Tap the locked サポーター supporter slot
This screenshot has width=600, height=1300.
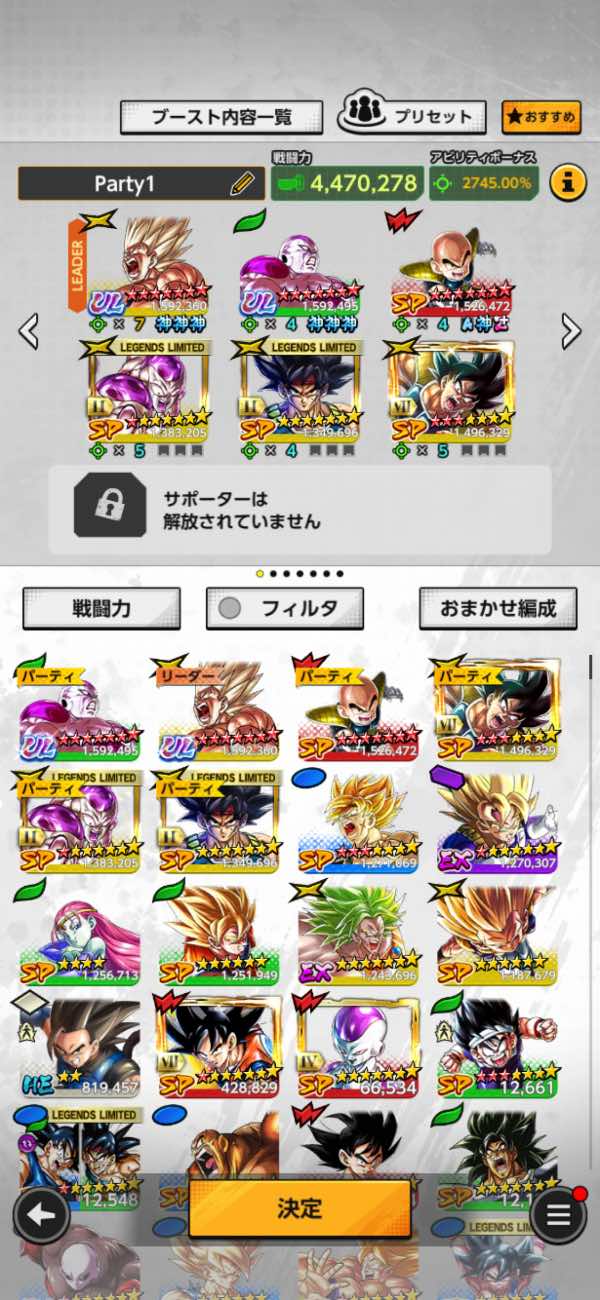point(300,510)
